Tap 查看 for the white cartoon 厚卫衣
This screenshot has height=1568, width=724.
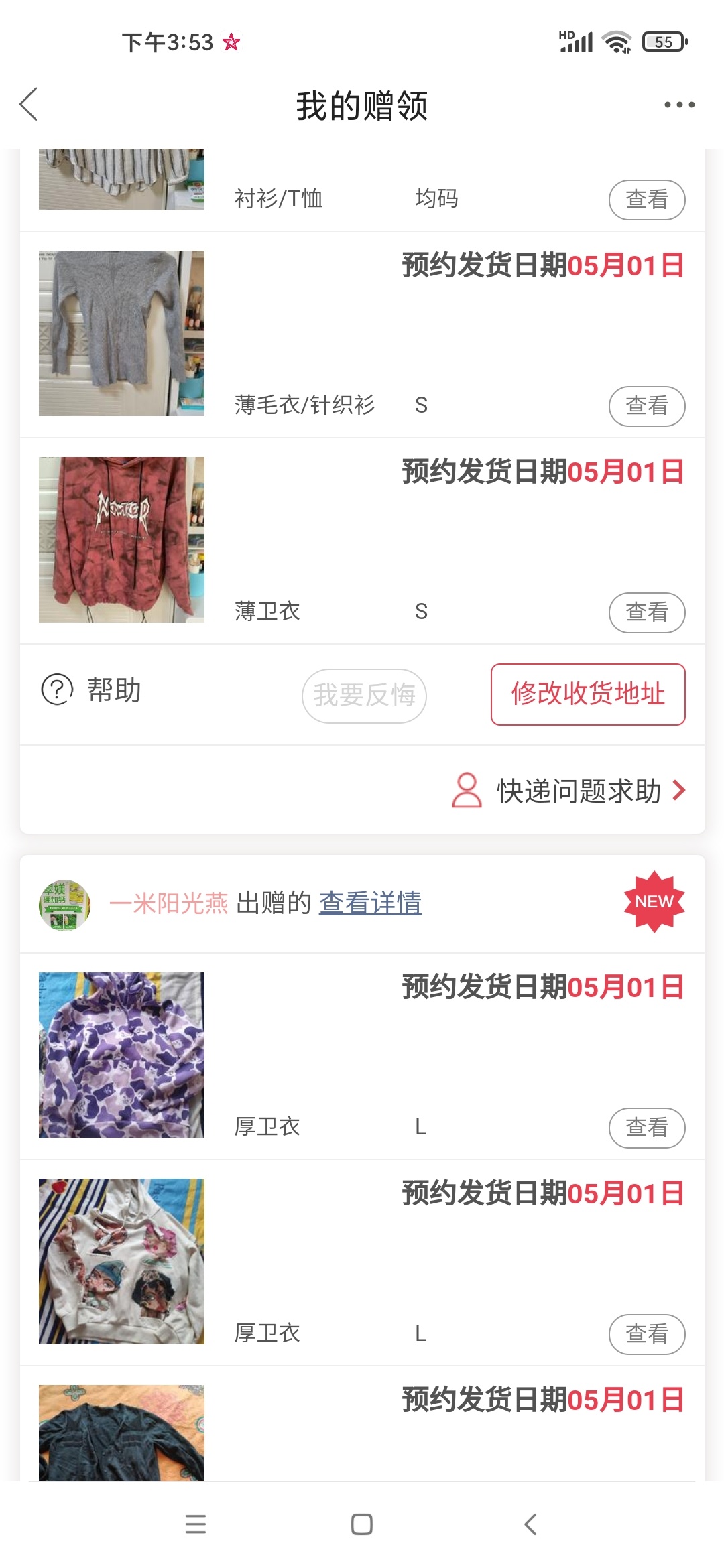coord(646,1334)
